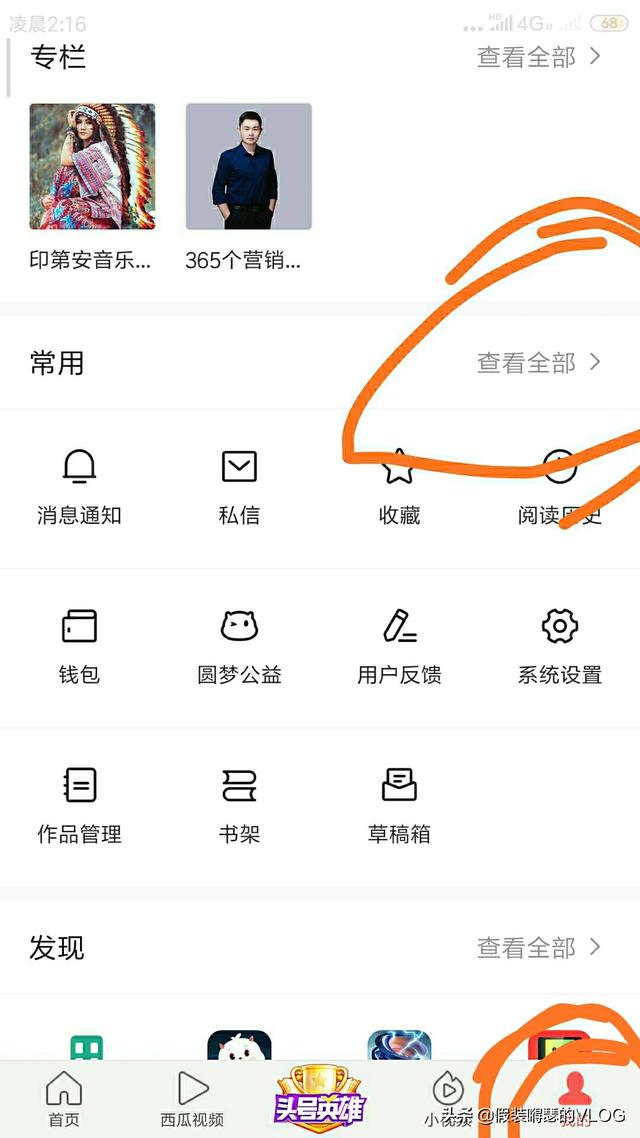This screenshot has width=640, height=1138.
Task: Open 系统设置 system settings
Action: [x=559, y=646]
